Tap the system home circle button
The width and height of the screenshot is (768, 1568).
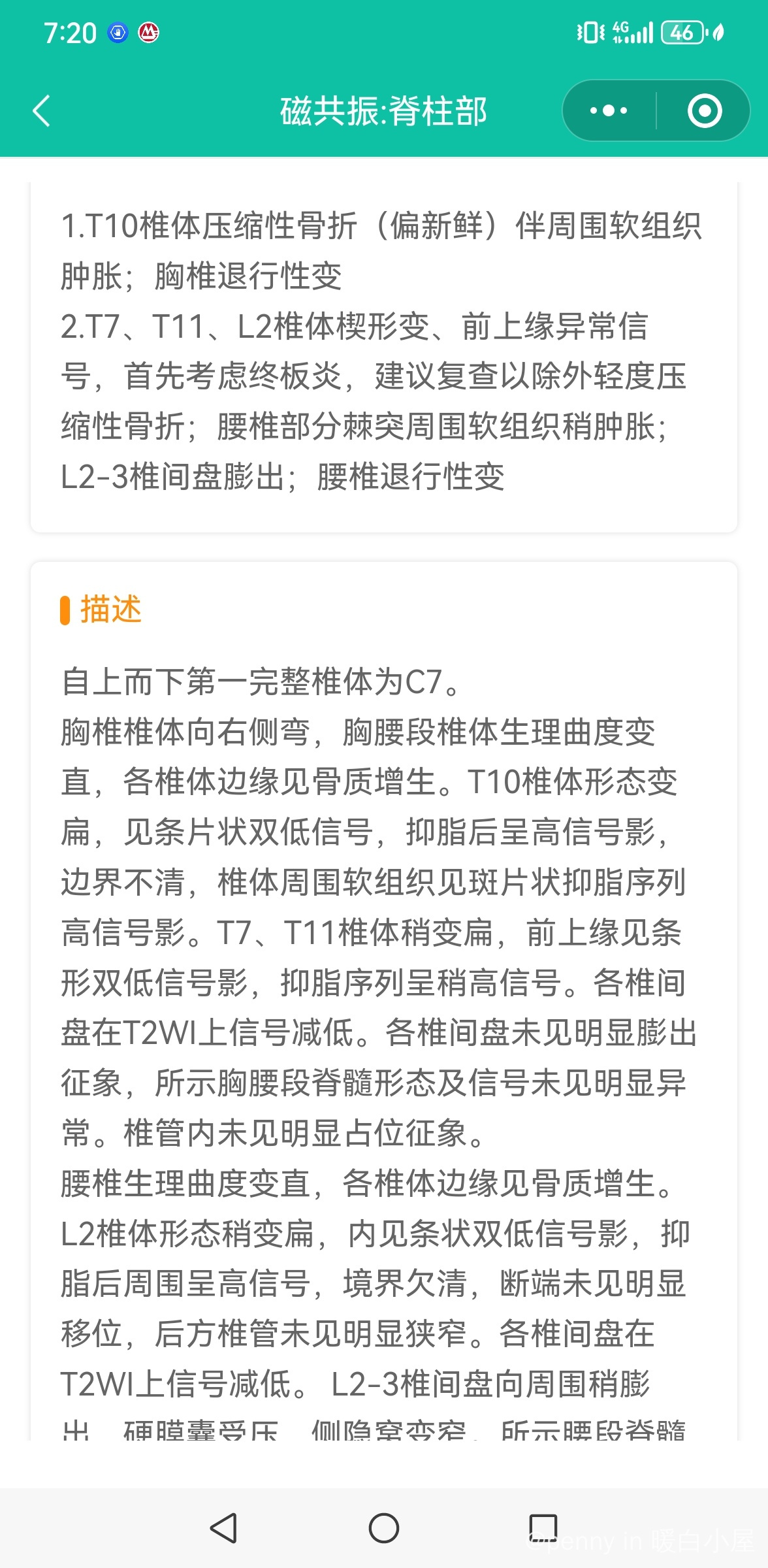coord(384,1528)
